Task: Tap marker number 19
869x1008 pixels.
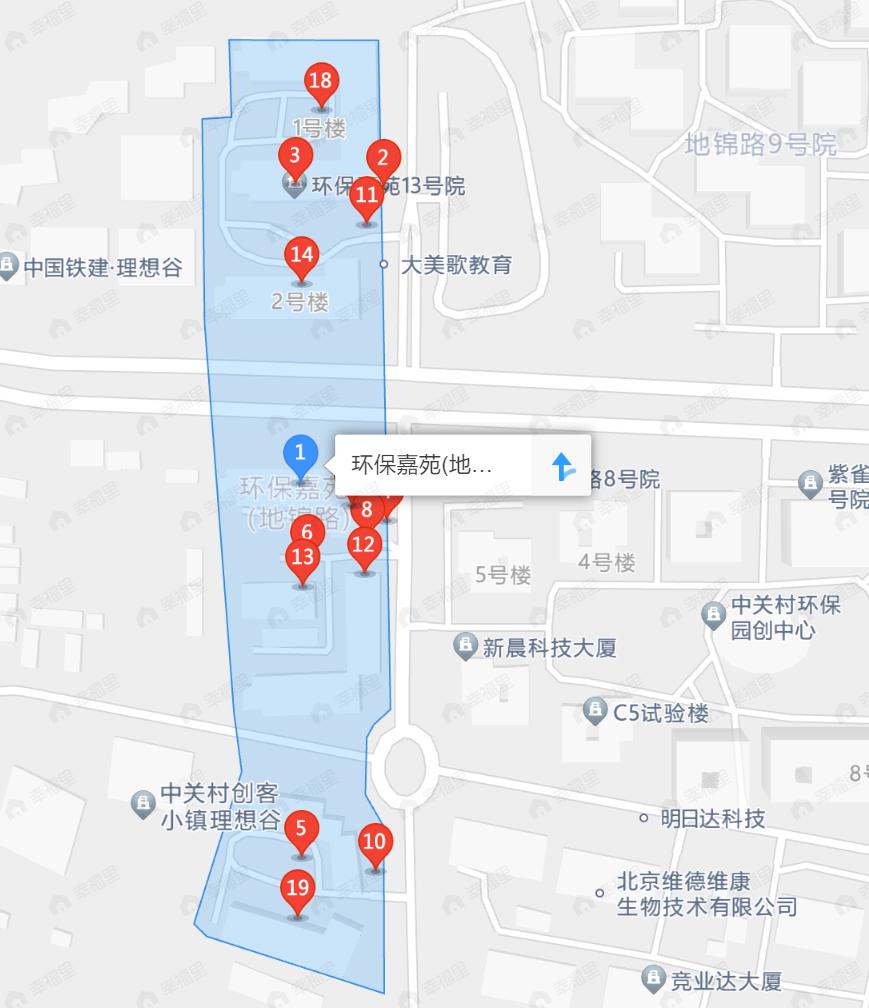Action: pyautogui.click(x=297, y=889)
